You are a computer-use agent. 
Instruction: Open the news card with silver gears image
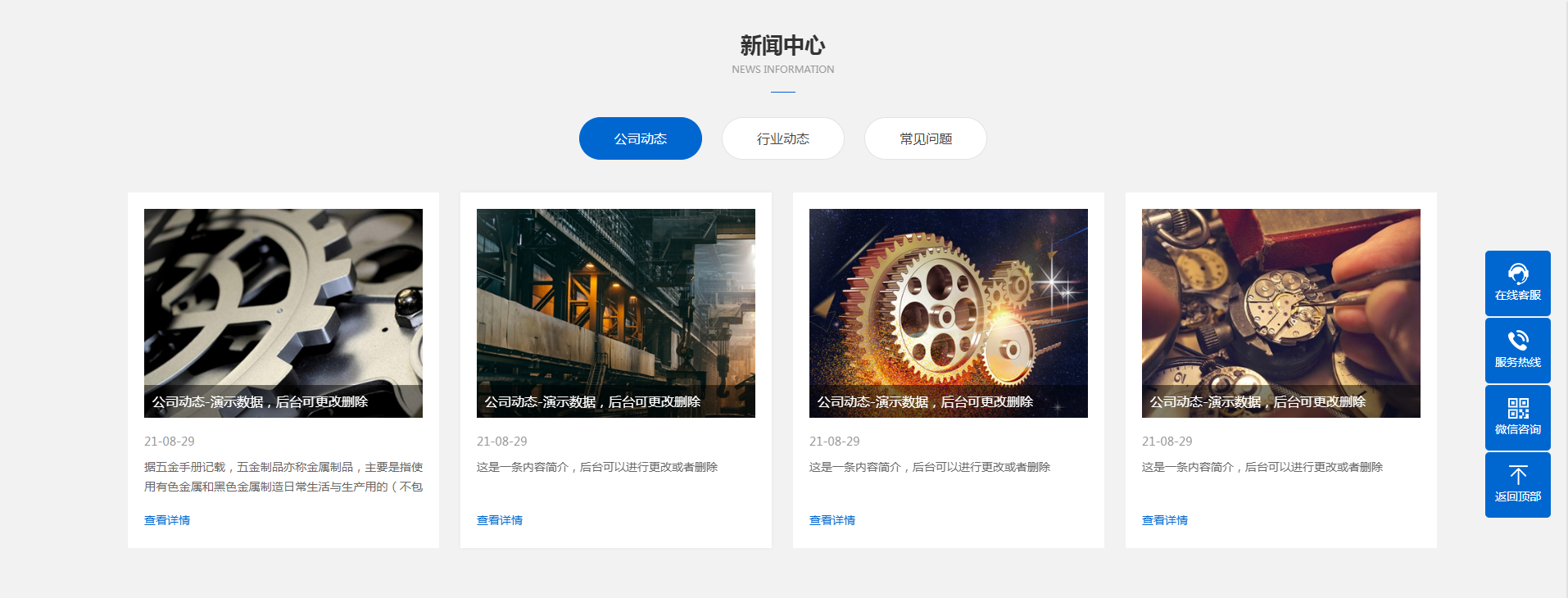point(283,313)
